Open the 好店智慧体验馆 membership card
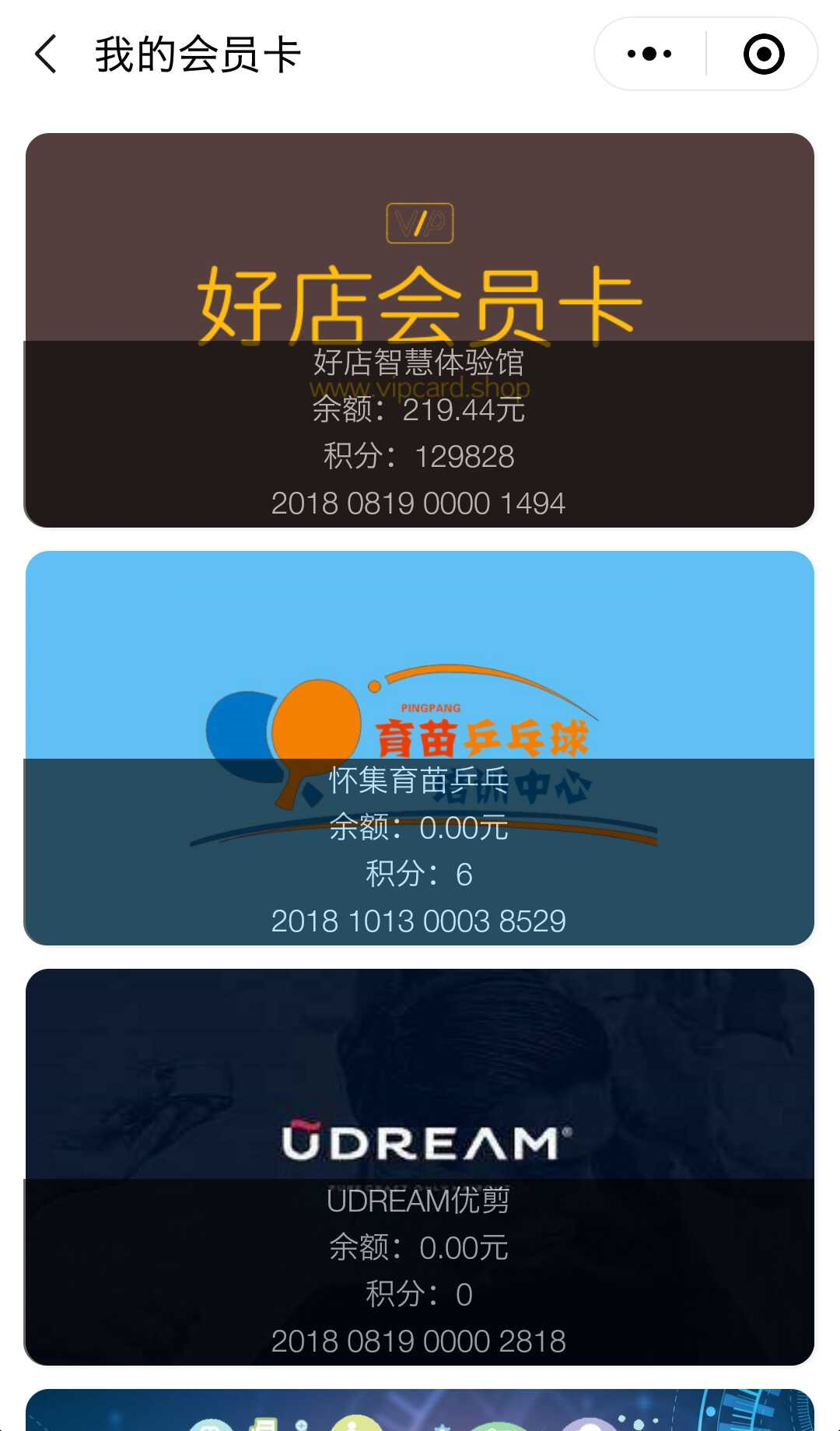 coord(419,331)
